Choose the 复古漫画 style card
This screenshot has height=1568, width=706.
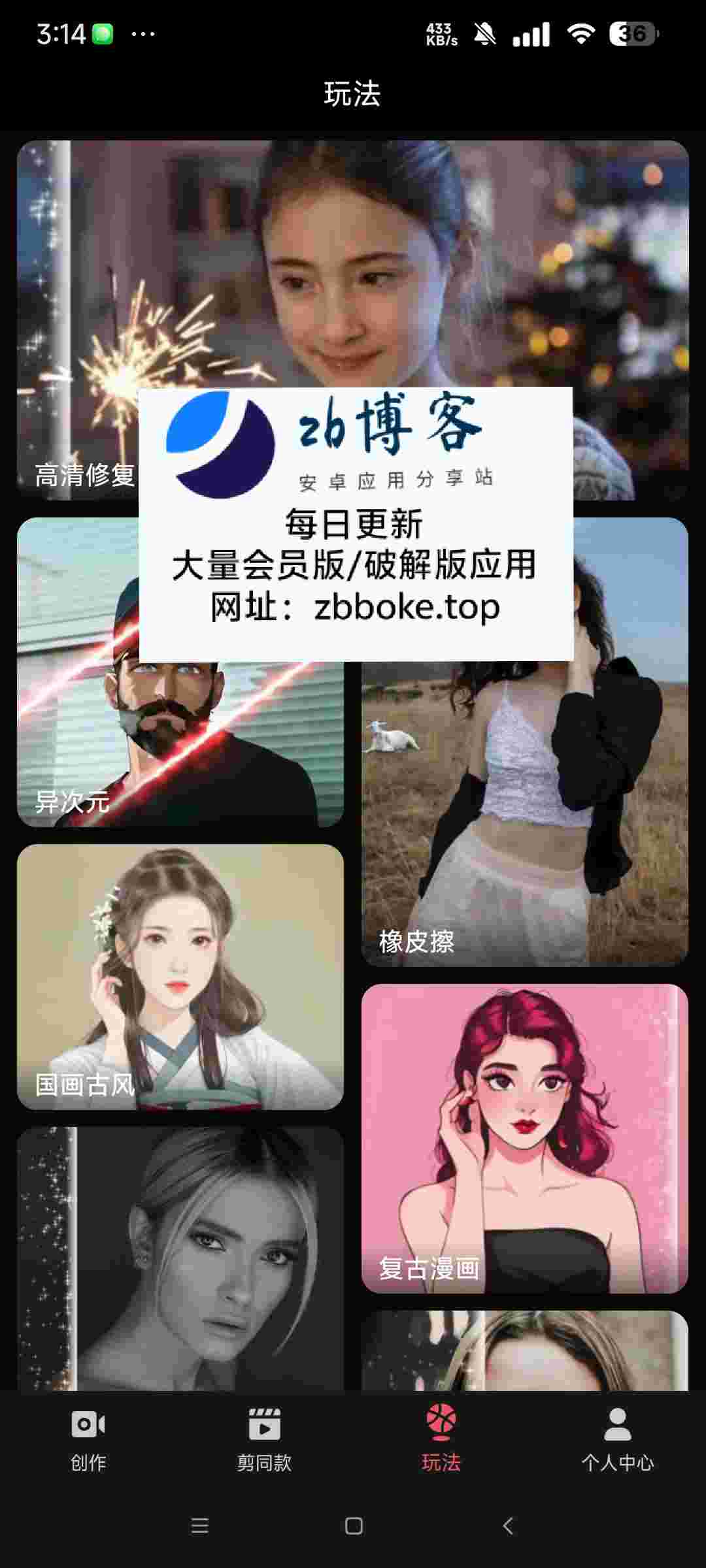[525, 1139]
